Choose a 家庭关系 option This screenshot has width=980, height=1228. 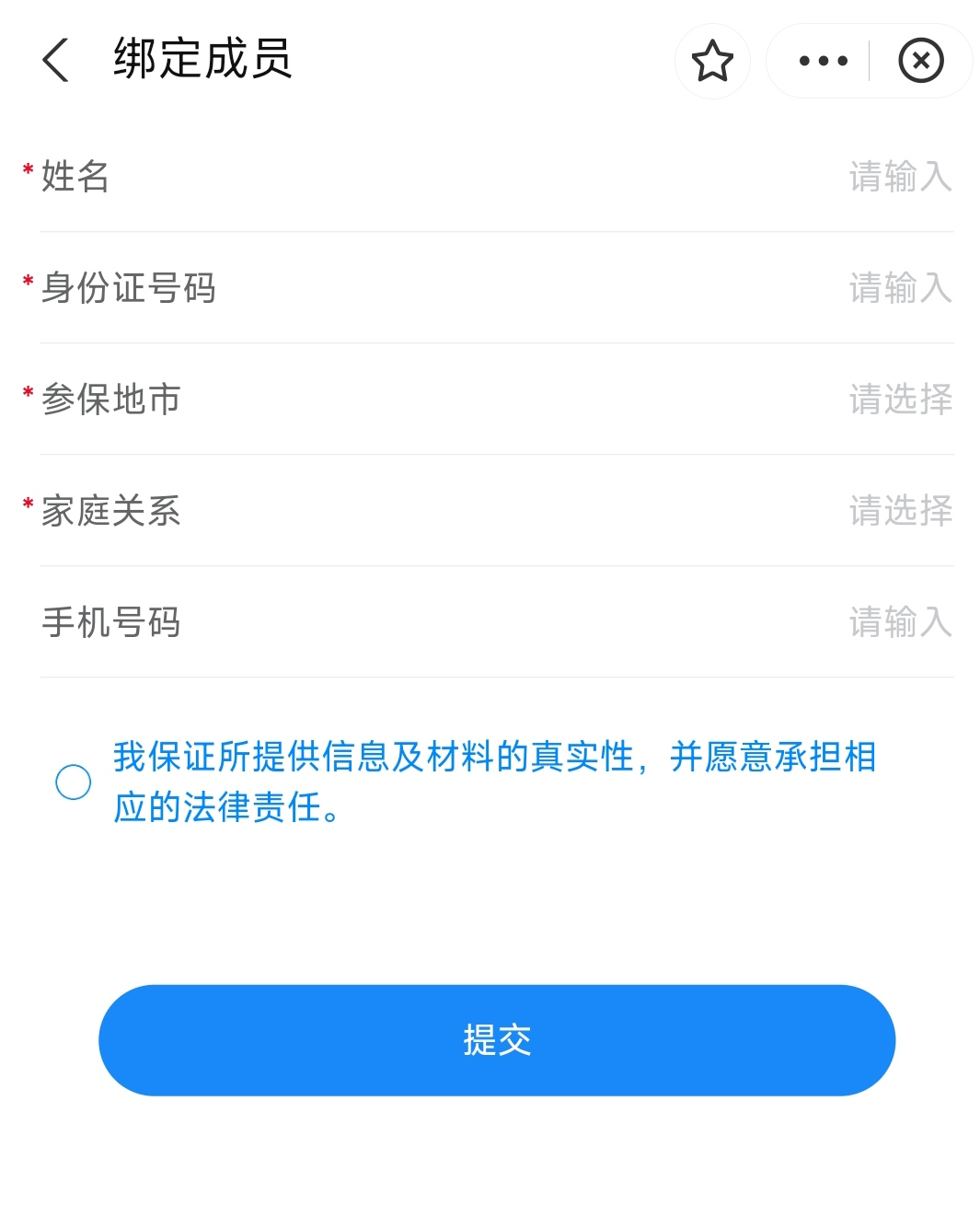point(898,511)
